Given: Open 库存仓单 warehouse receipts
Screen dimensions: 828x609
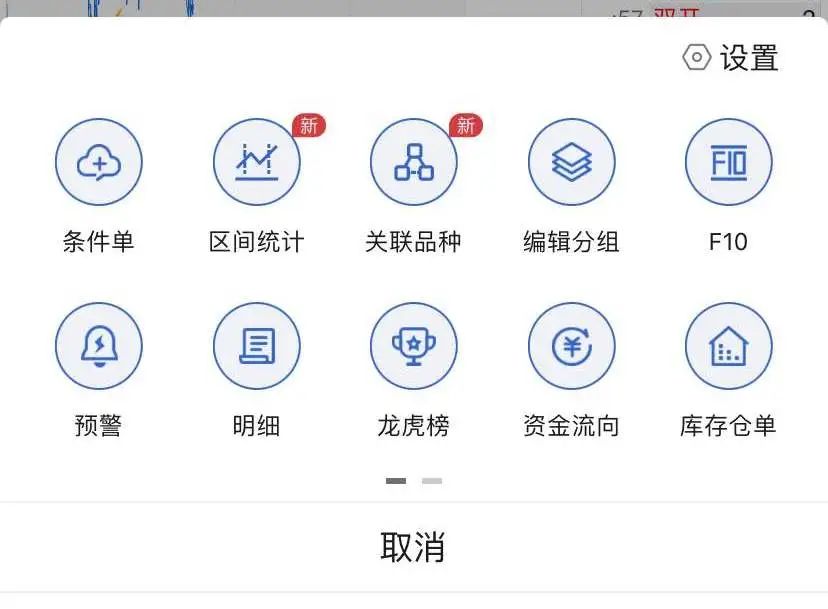Looking at the screenshot, I should pos(728,347).
